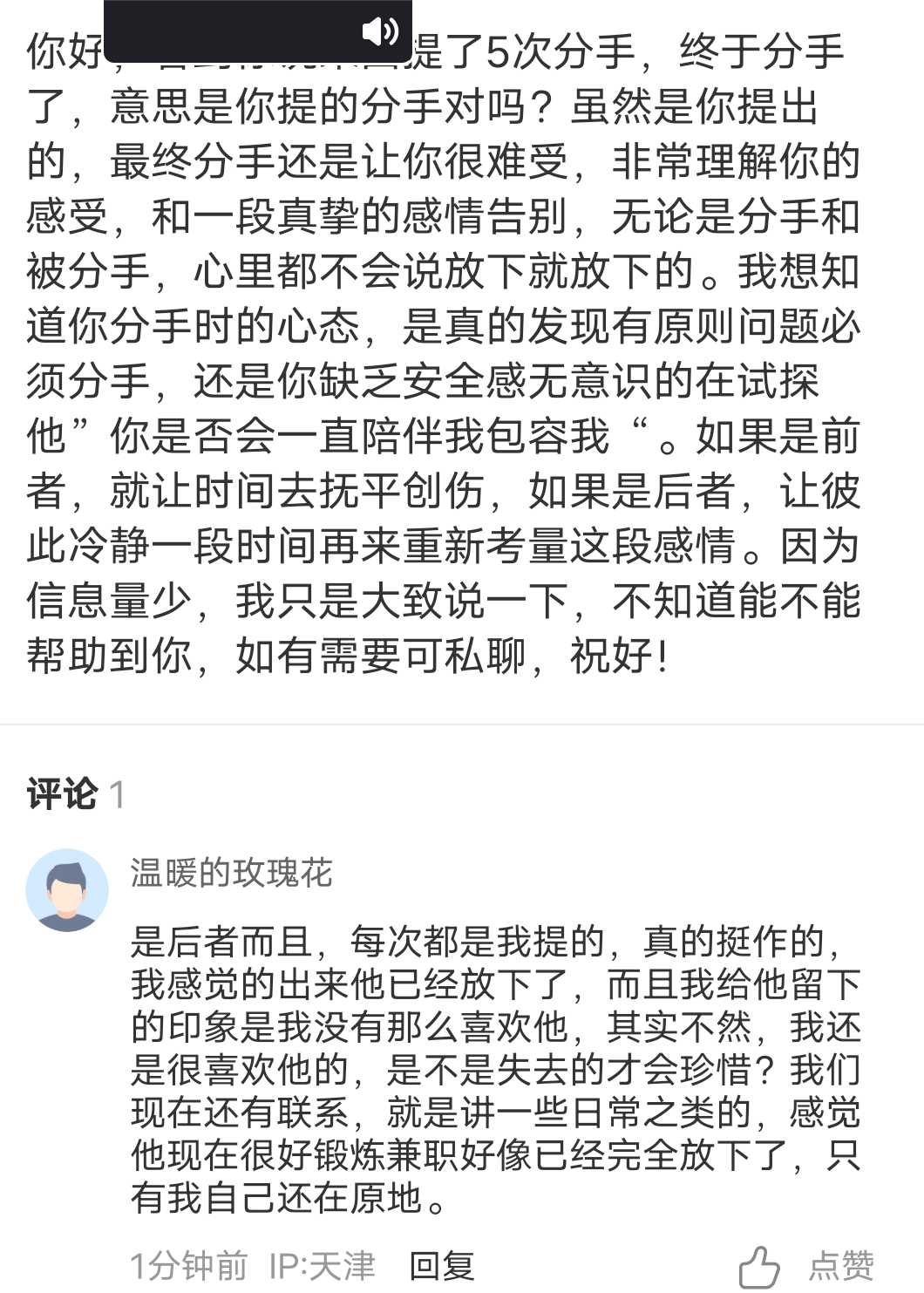This screenshot has height=1293, width=924.
Task: Open the 温暖的玫瑰花 username link
Action: tap(232, 872)
